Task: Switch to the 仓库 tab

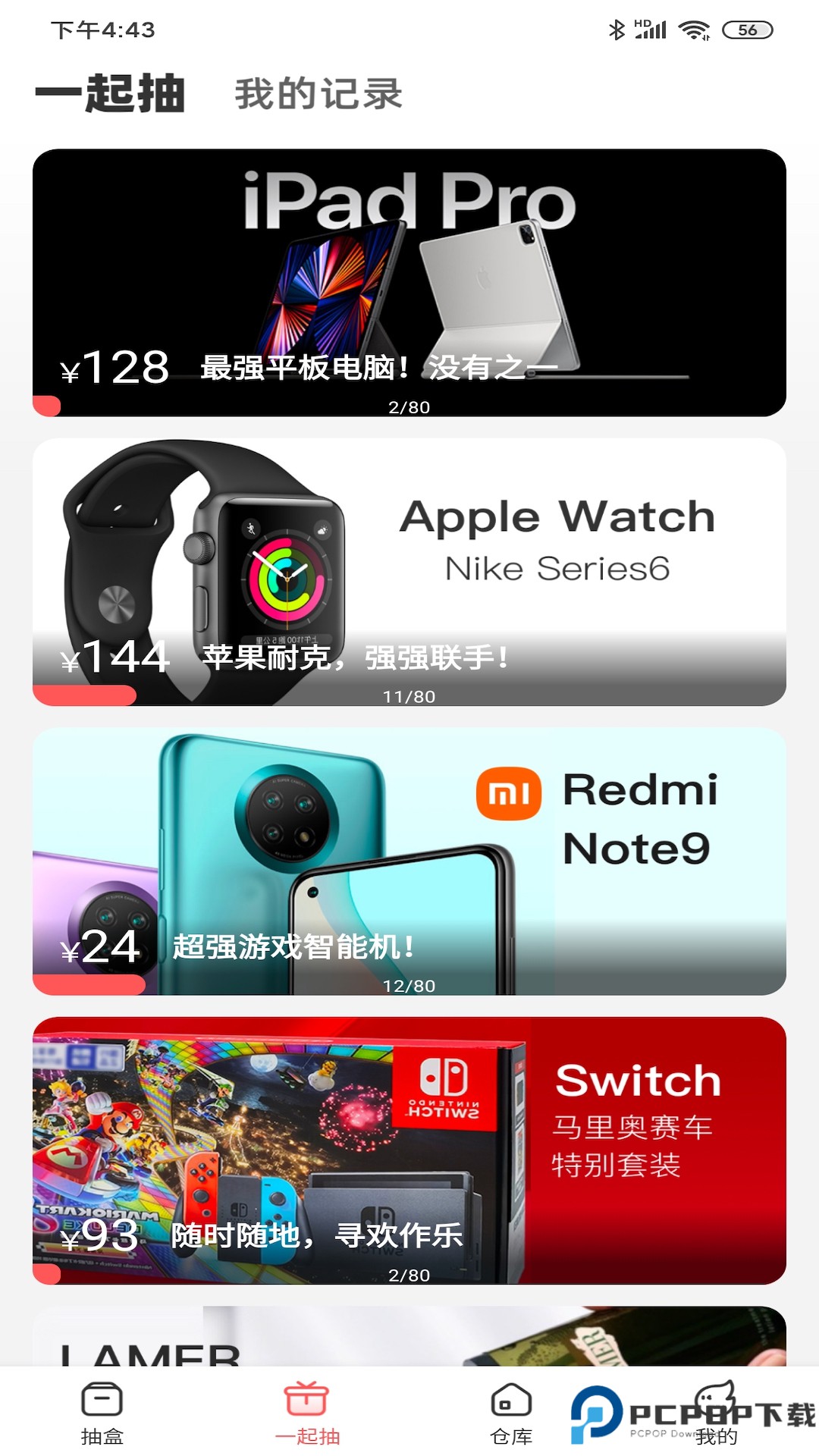Action: click(511, 1412)
